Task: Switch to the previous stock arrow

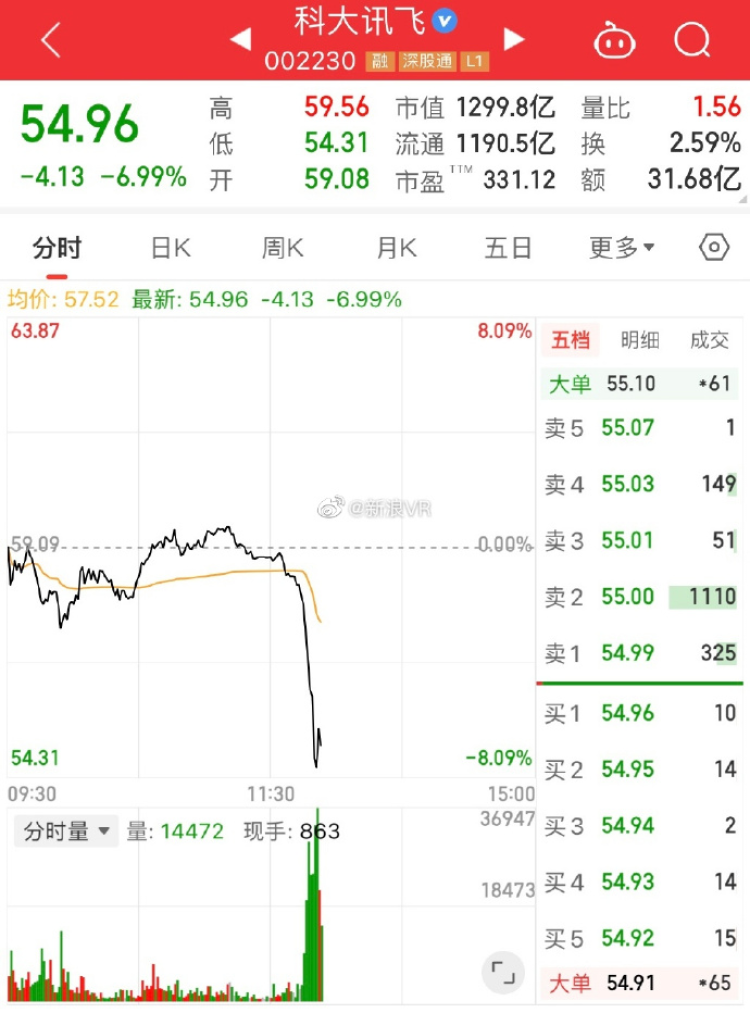Action: (x=240, y=39)
